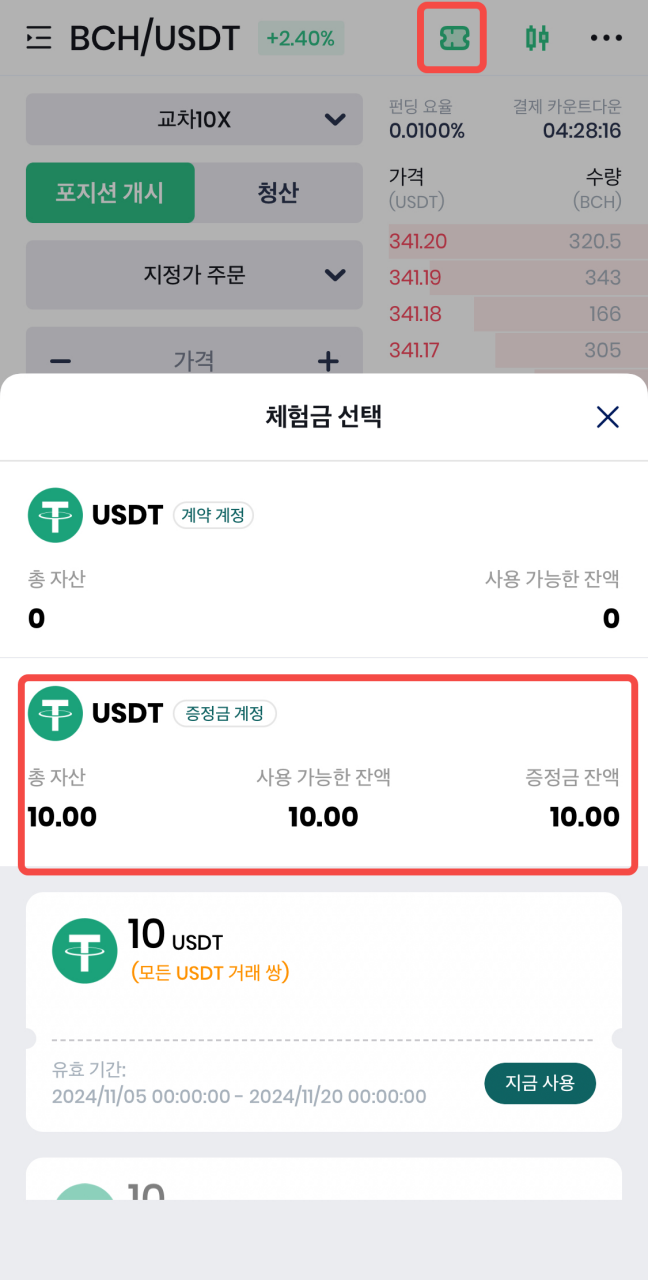Increase the price with the plus button
The width and height of the screenshot is (648, 1280).
(328, 360)
